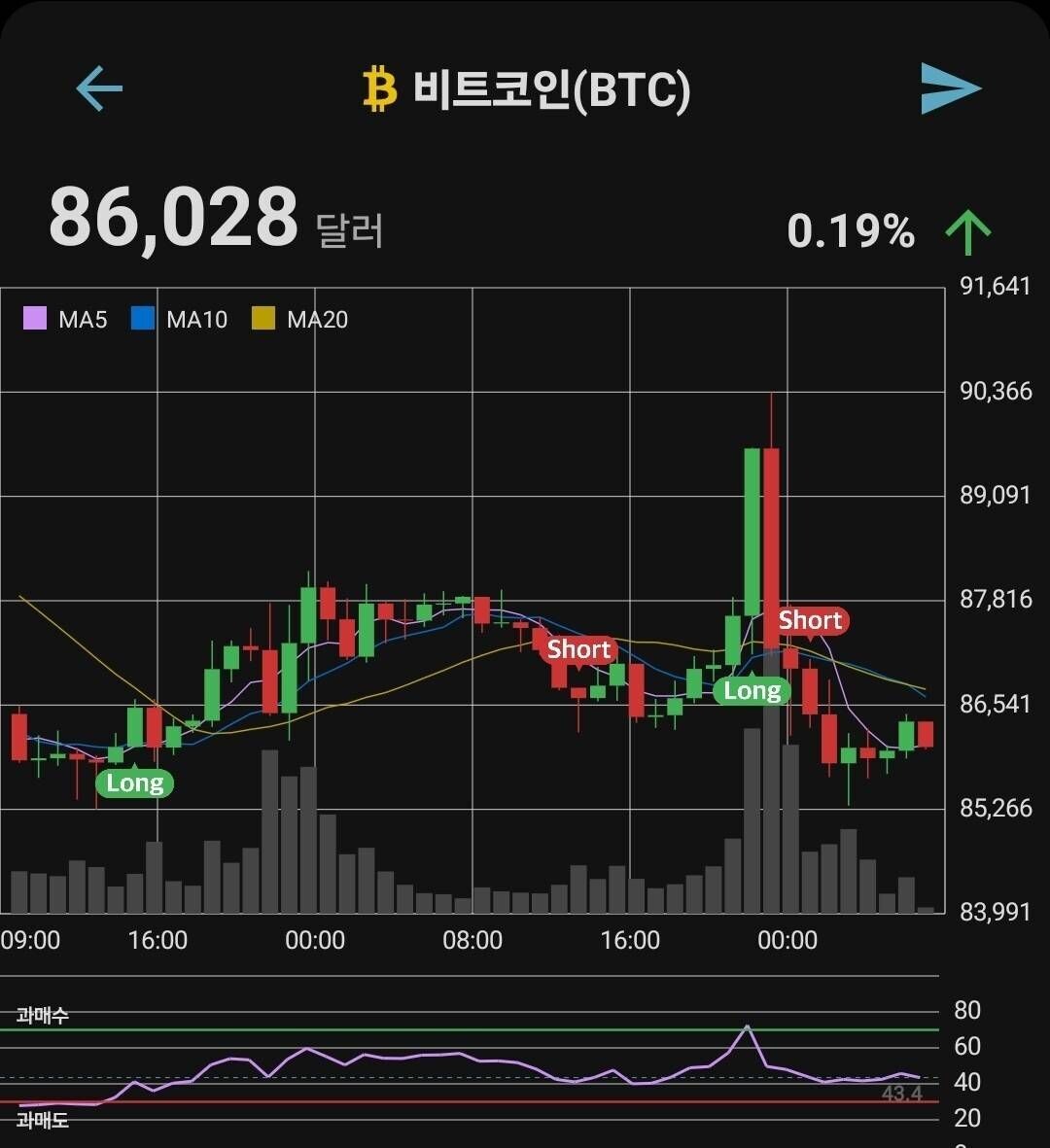Tap the 08:00 time axis label
The width and height of the screenshot is (1050, 1148).
(473, 940)
